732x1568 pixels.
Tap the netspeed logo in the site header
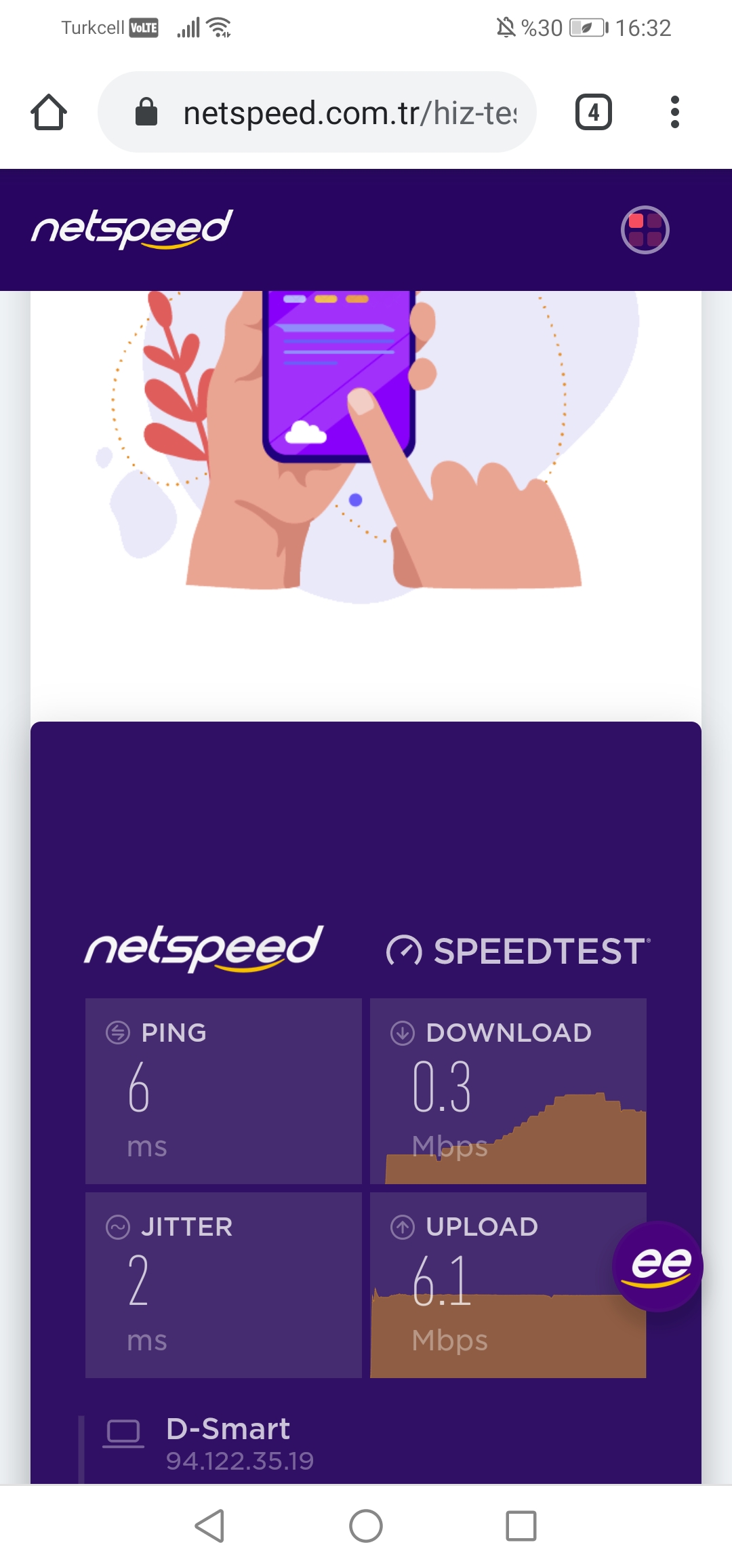click(132, 229)
